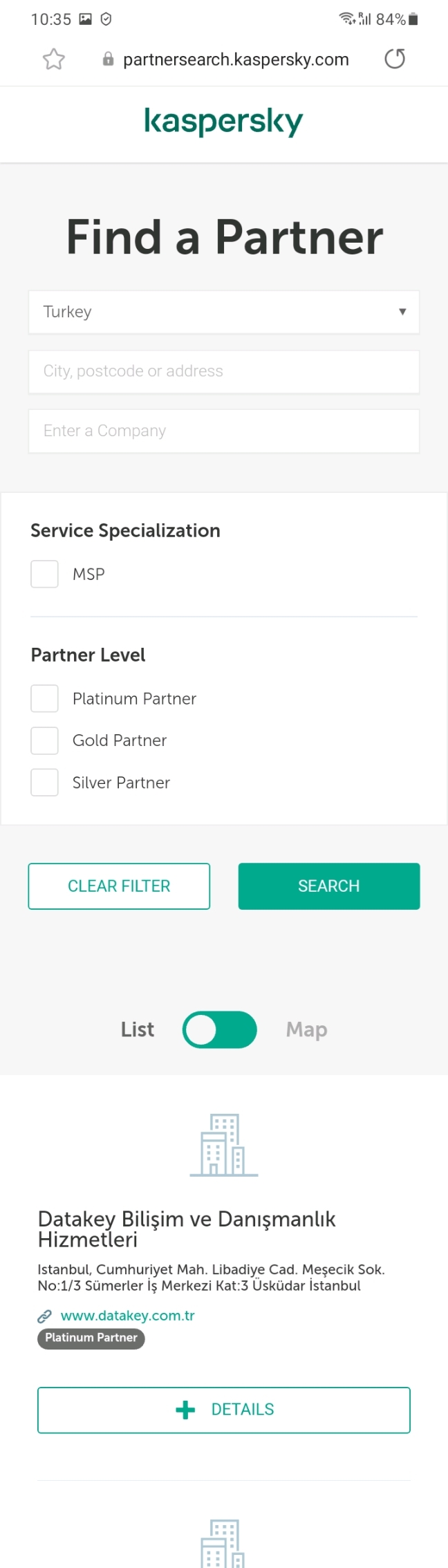The width and height of the screenshot is (448, 1568).
Task: Open the Turkey country dropdown
Action: [224, 312]
